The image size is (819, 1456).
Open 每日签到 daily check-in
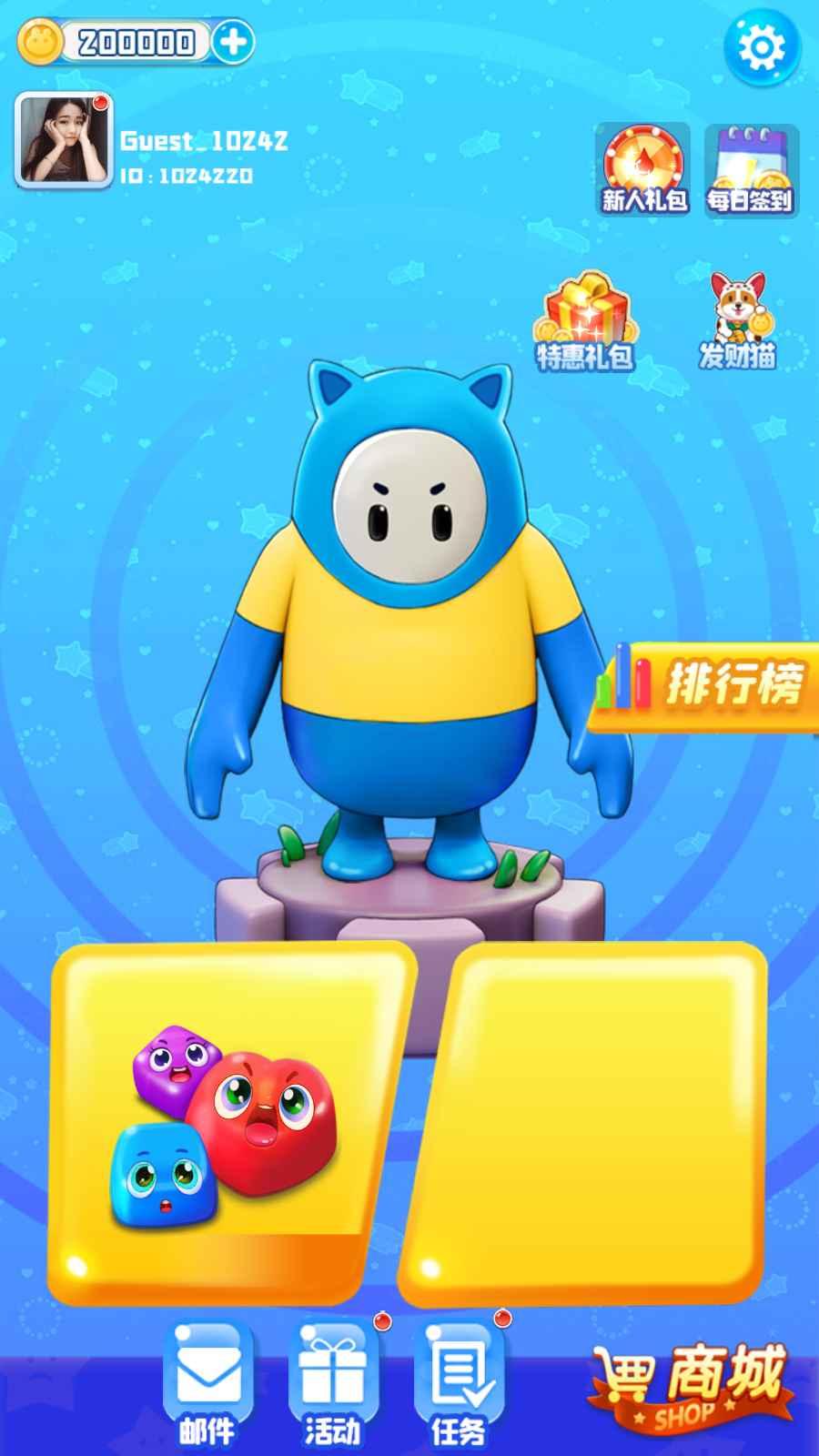[x=751, y=170]
